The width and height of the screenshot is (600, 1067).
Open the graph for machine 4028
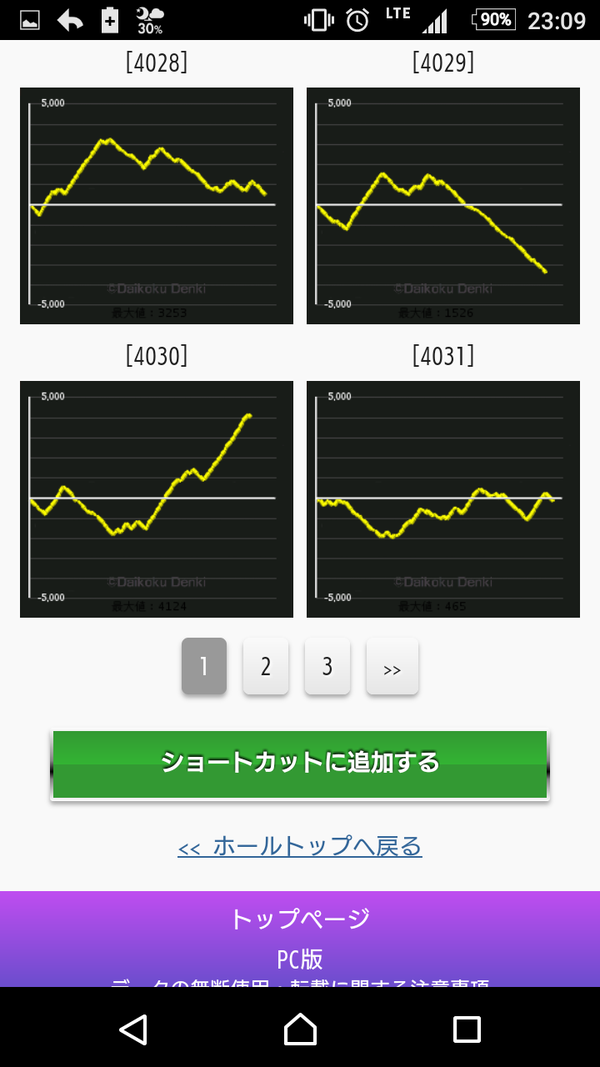click(x=156, y=206)
